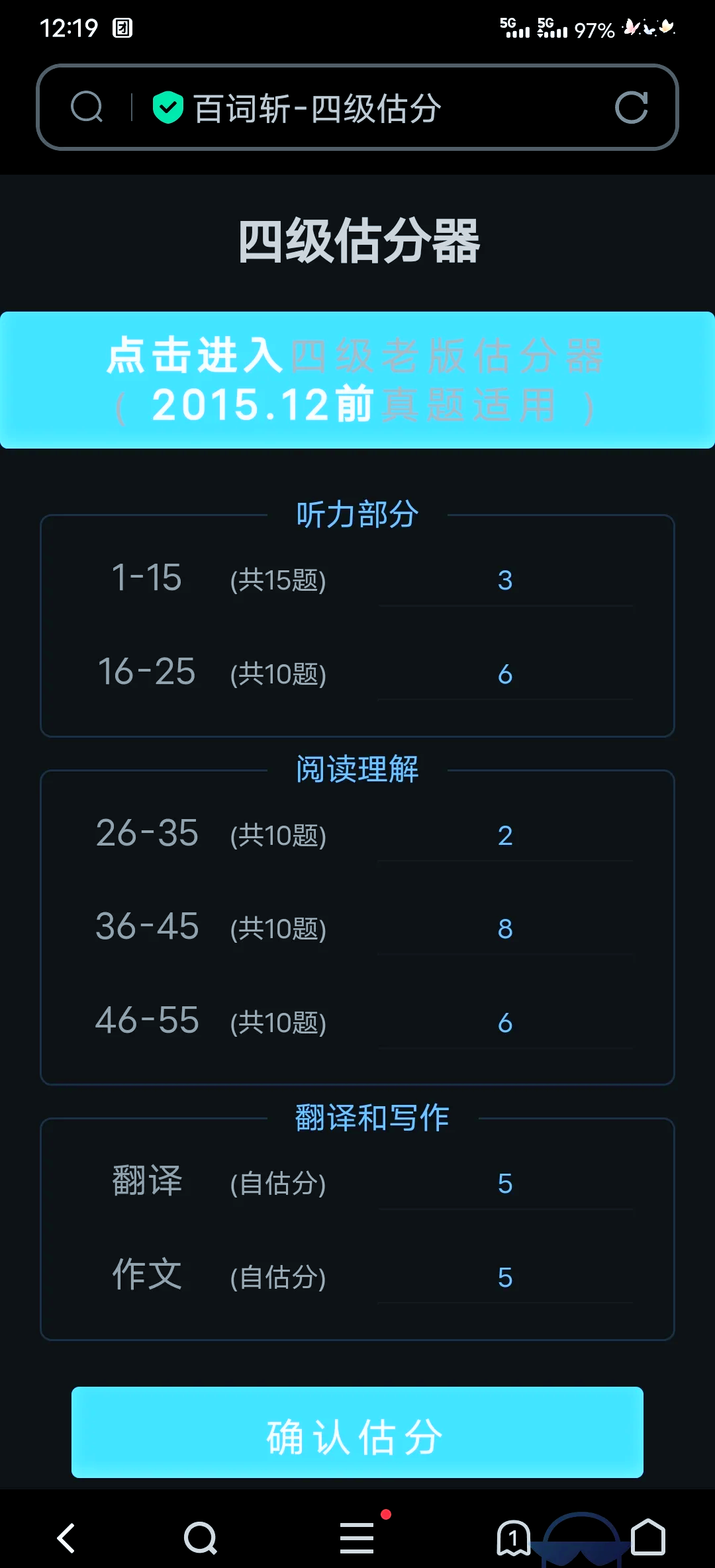Edit the 翻译 self-estimated score field
Image resolution: width=715 pixels, height=1568 pixels.
(505, 1184)
